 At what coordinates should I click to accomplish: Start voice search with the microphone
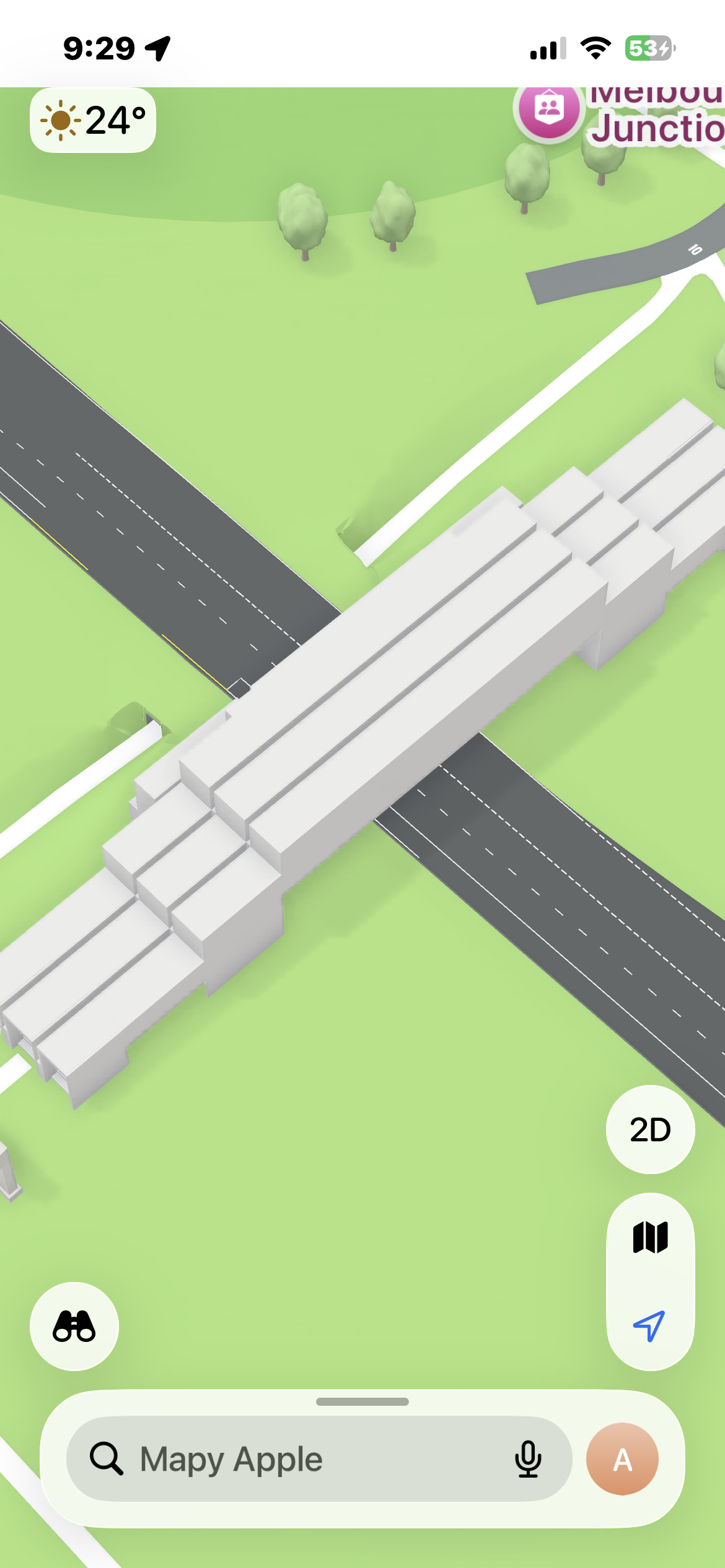click(528, 1459)
